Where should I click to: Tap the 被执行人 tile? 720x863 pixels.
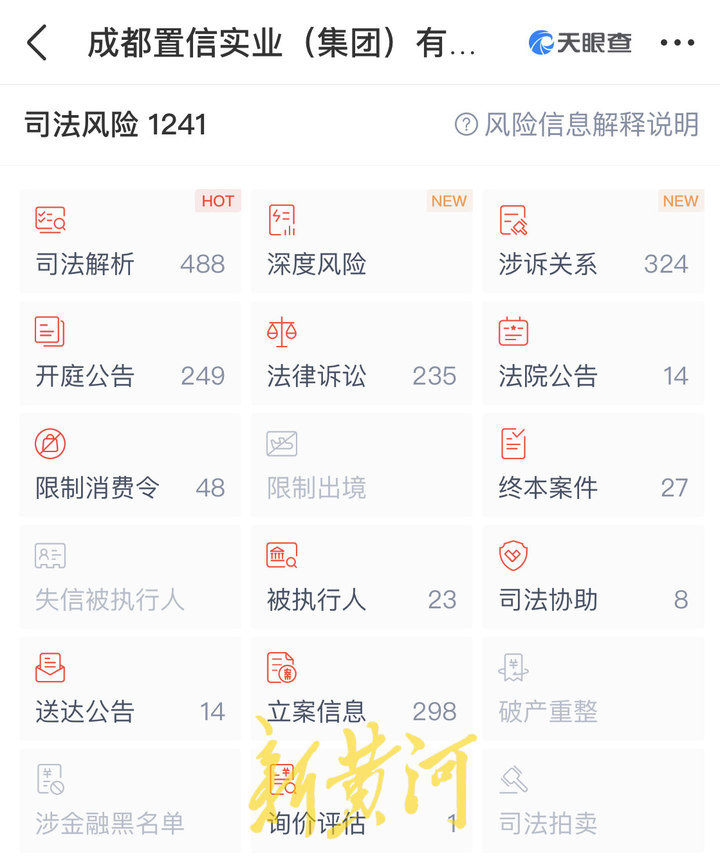(x=361, y=578)
